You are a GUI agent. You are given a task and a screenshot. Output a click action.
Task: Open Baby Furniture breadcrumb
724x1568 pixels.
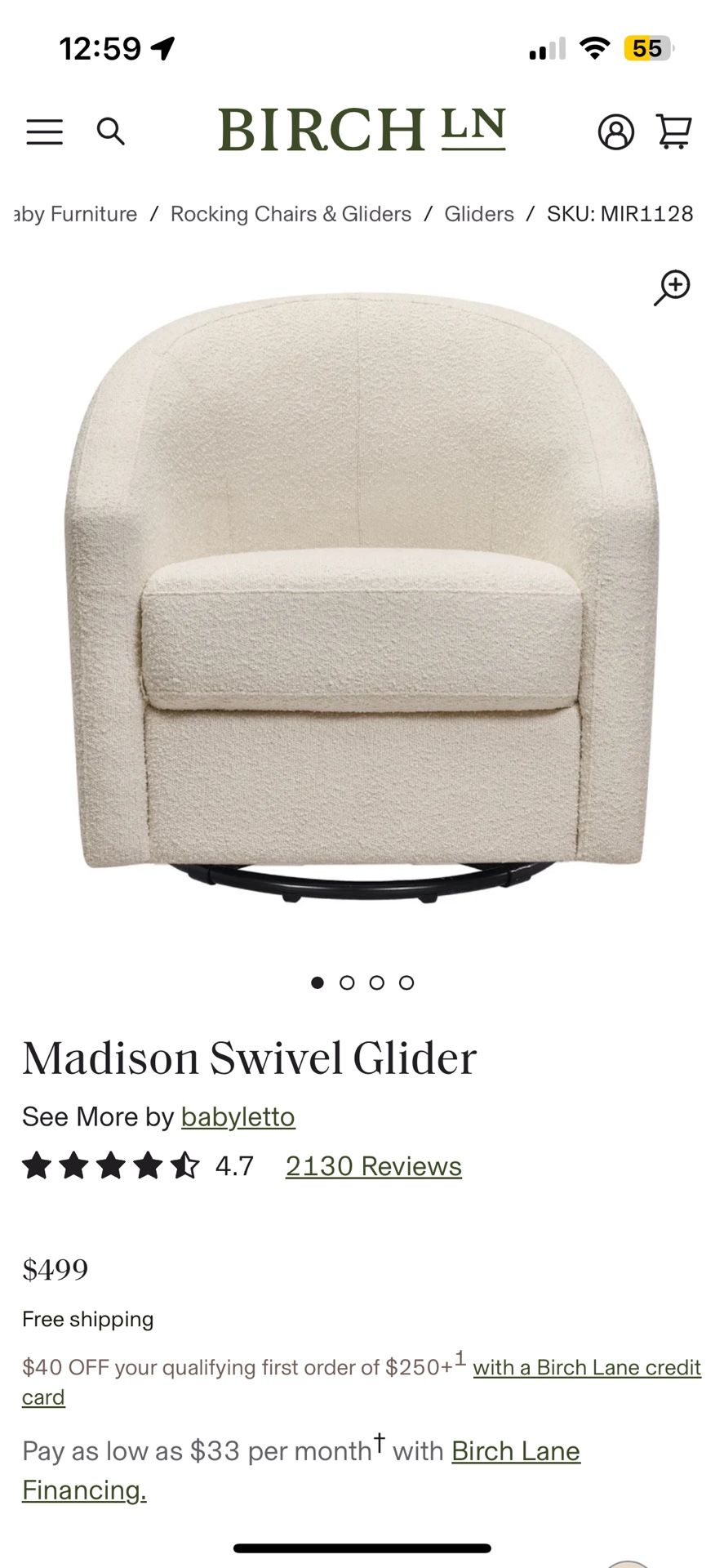pos(75,214)
